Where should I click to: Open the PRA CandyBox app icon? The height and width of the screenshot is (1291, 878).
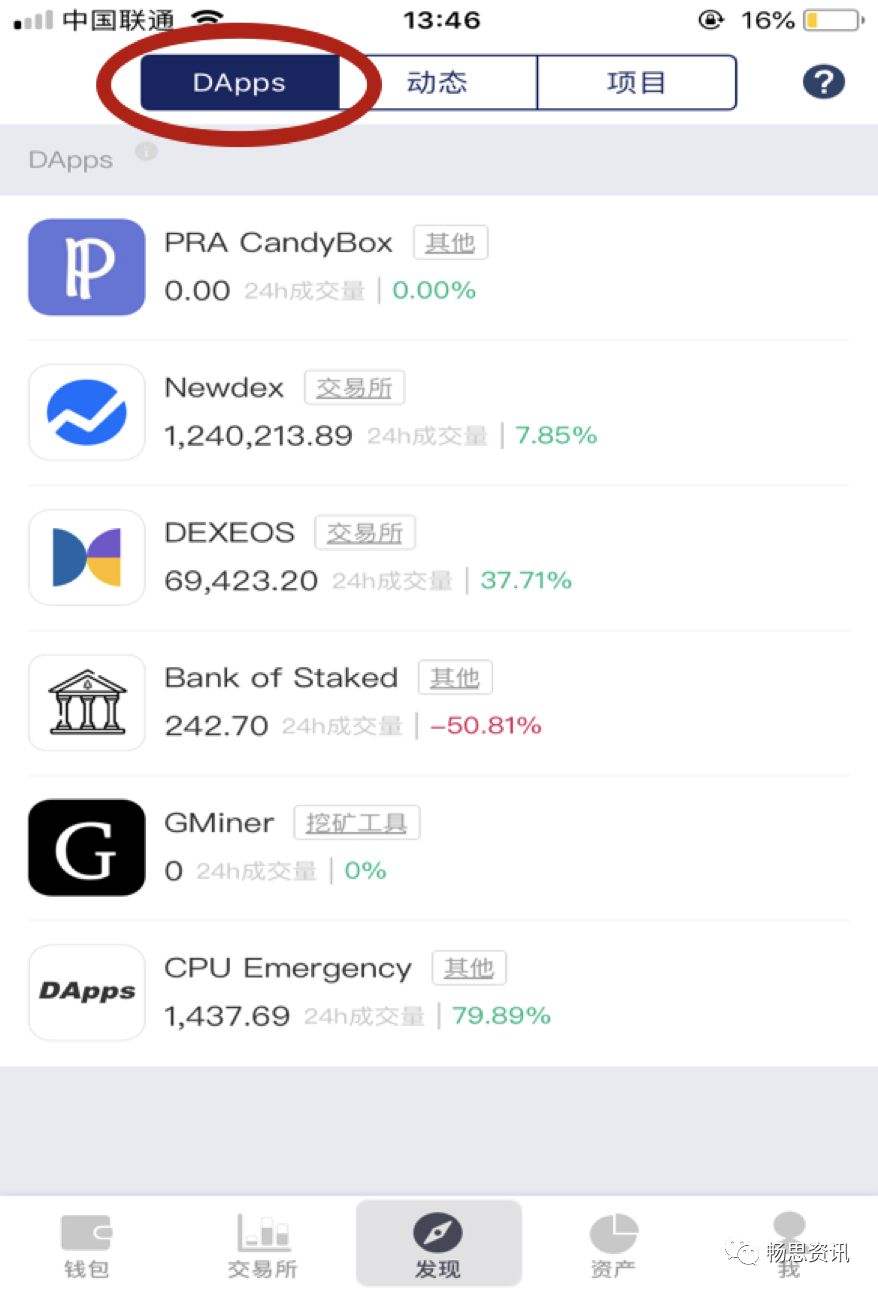(x=86, y=267)
